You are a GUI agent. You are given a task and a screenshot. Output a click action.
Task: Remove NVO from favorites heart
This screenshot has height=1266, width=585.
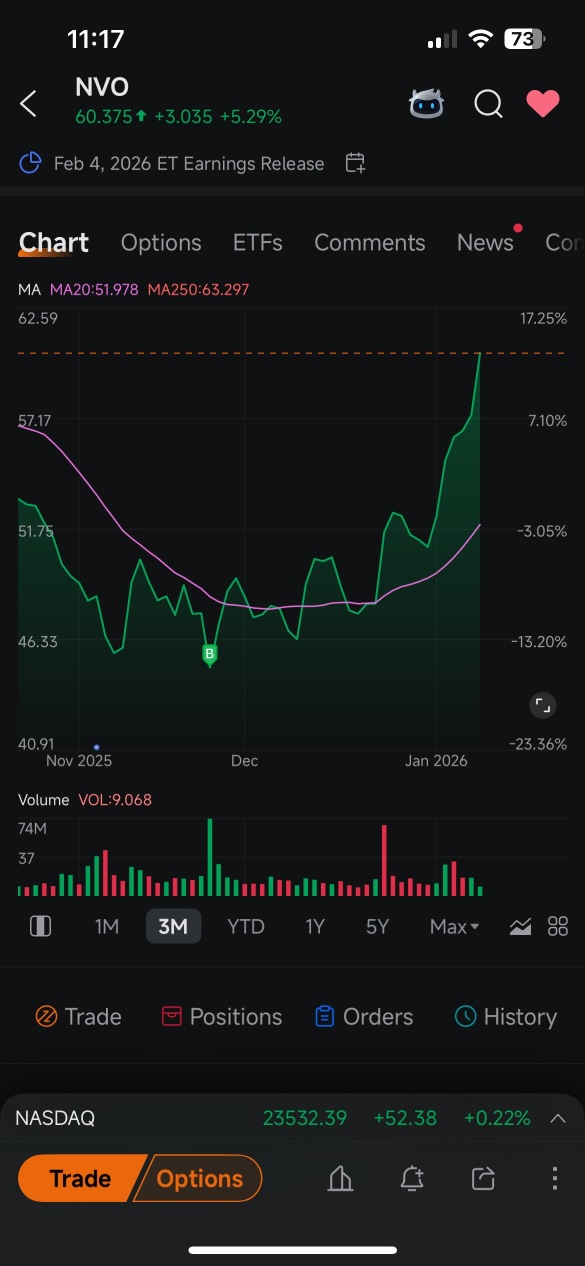(x=543, y=103)
